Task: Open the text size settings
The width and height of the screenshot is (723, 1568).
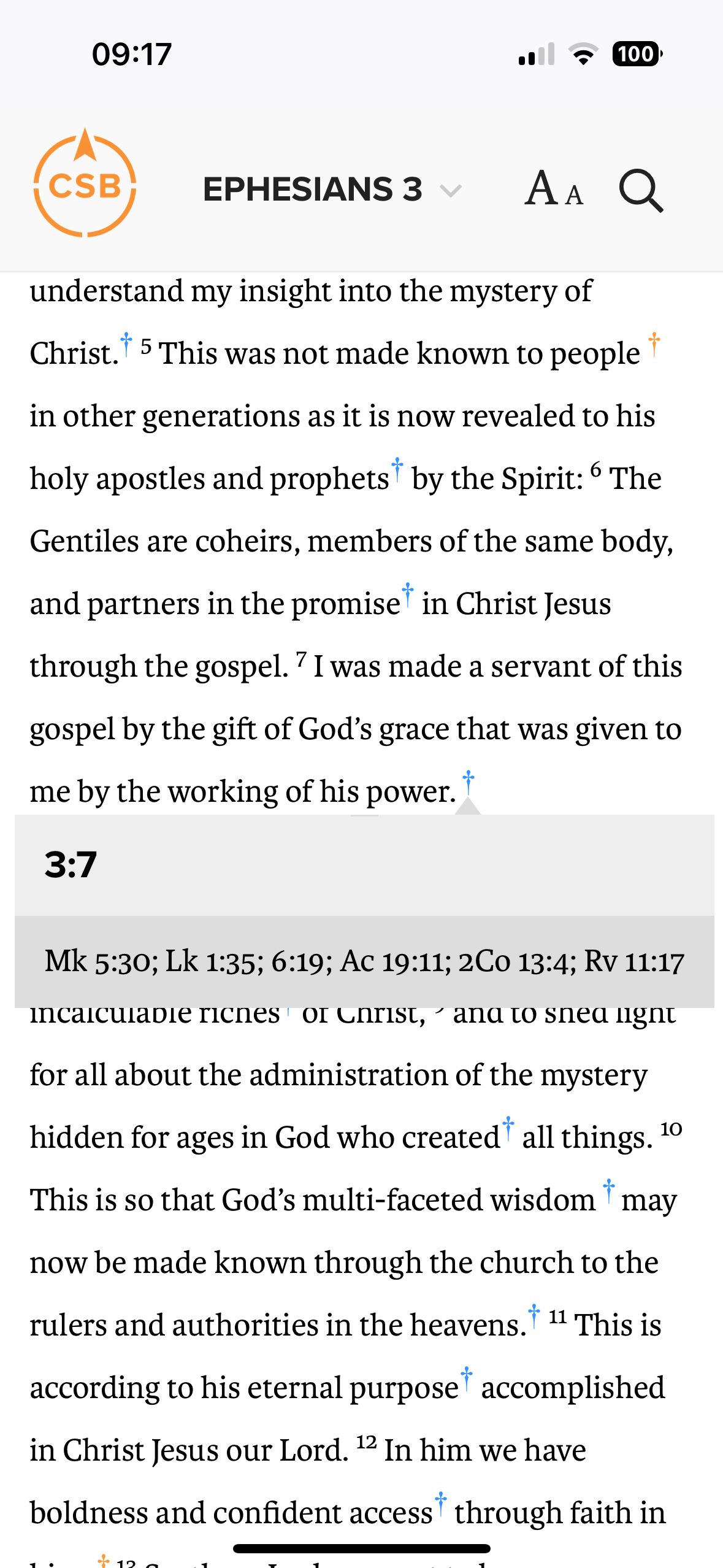Action: point(553,190)
